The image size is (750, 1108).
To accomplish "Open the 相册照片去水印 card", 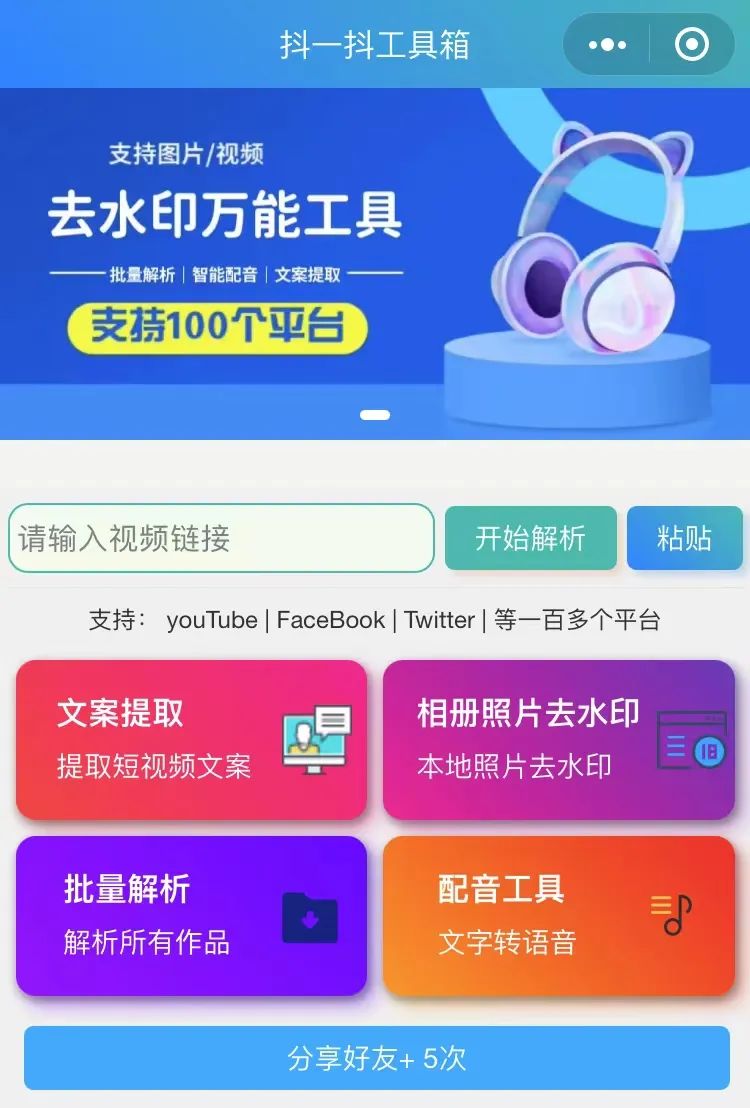I will click(x=558, y=738).
